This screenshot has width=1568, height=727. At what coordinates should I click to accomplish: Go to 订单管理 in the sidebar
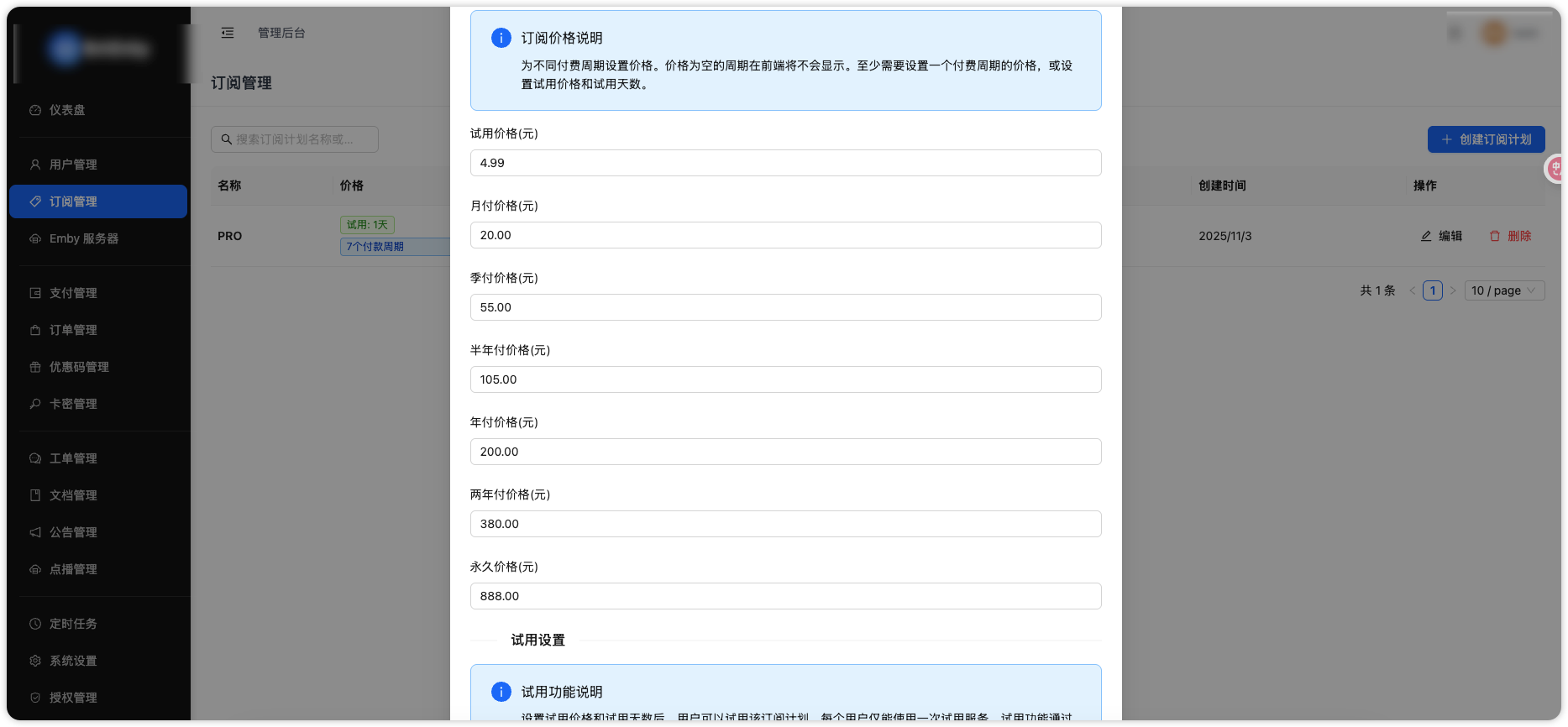pyautogui.click(x=73, y=330)
